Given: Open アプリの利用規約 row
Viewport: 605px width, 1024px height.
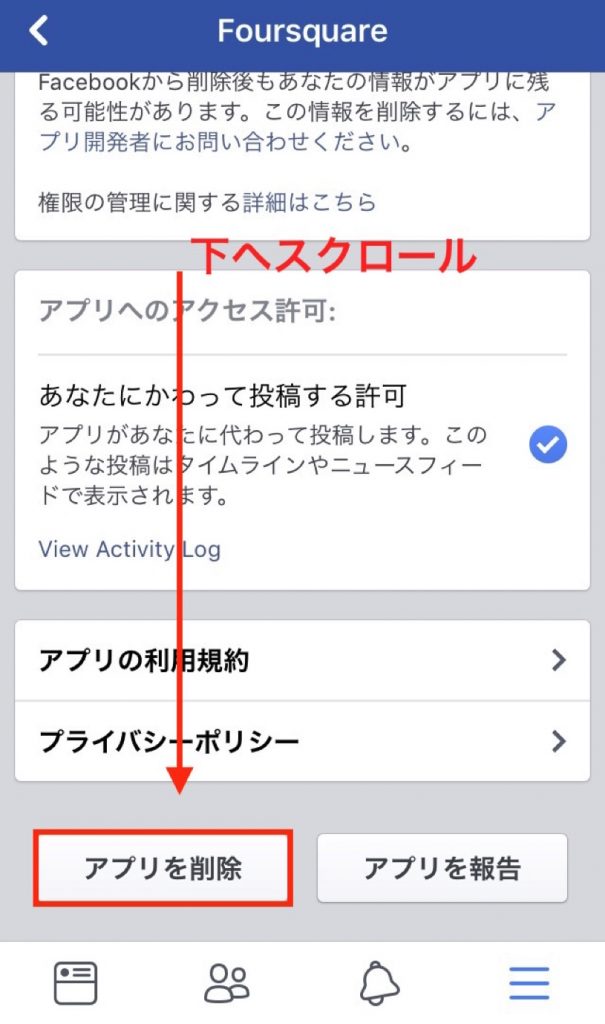Looking at the screenshot, I should [x=302, y=660].
